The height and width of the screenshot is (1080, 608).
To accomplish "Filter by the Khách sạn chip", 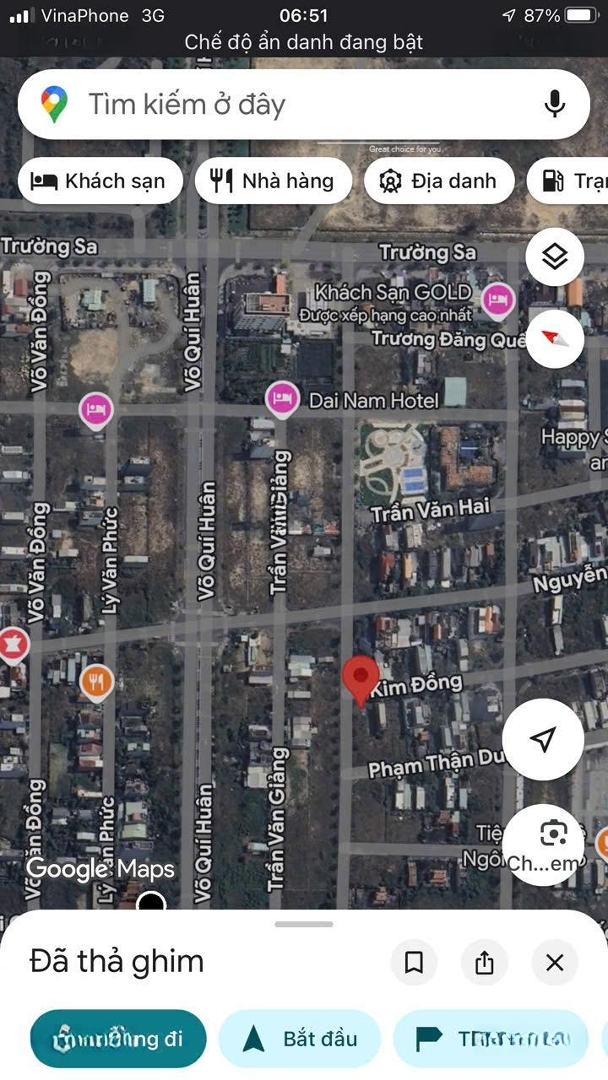I will [x=99, y=181].
